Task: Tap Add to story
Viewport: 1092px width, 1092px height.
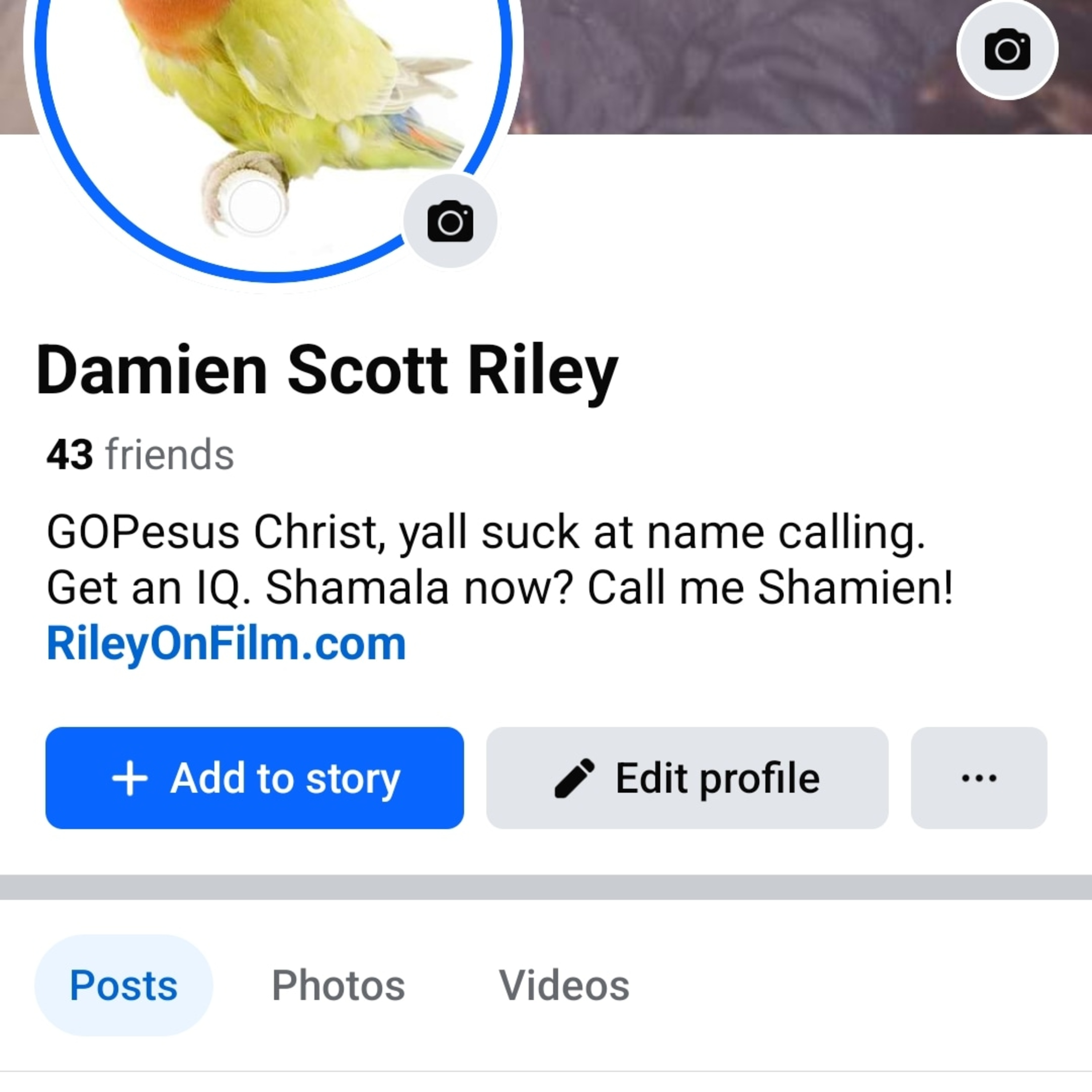Action: click(254, 778)
